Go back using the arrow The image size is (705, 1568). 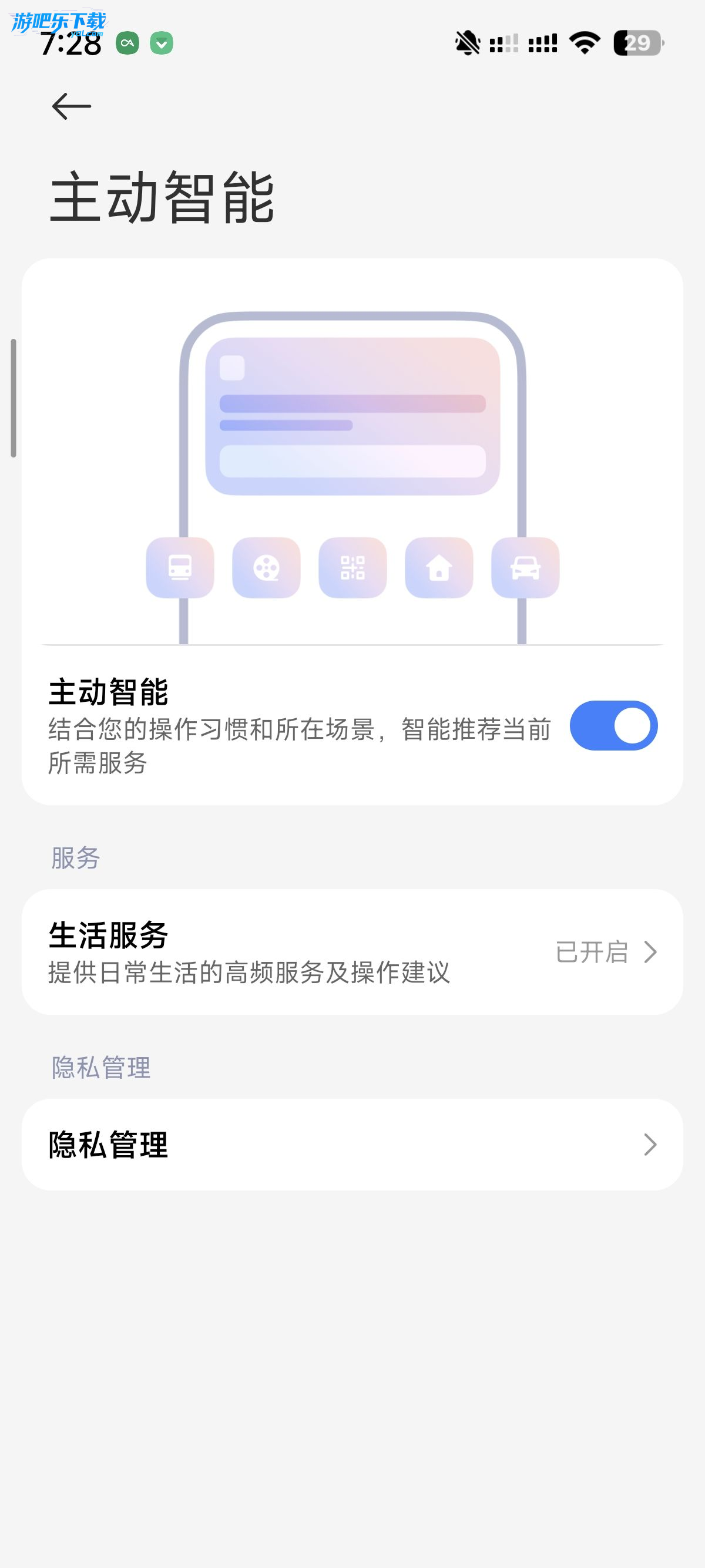pos(71,106)
